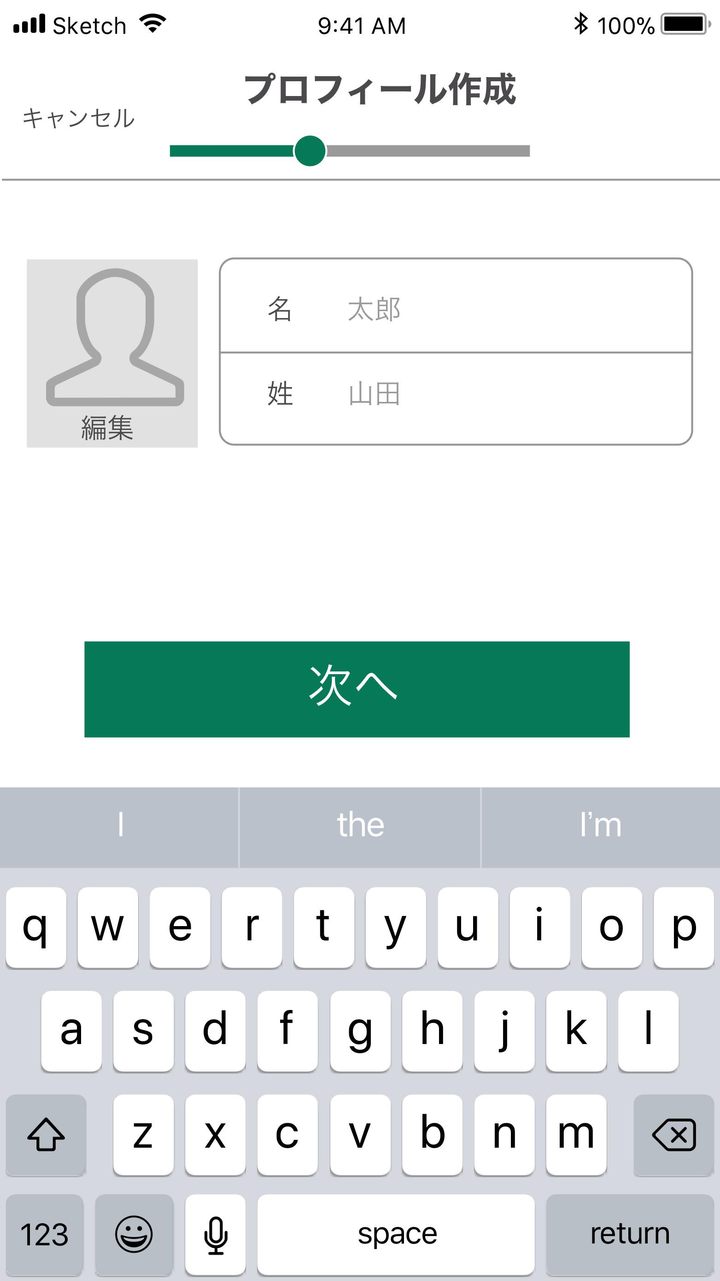Edit the profile photo placeholder
This screenshot has height=1281, width=720.
[112, 353]
